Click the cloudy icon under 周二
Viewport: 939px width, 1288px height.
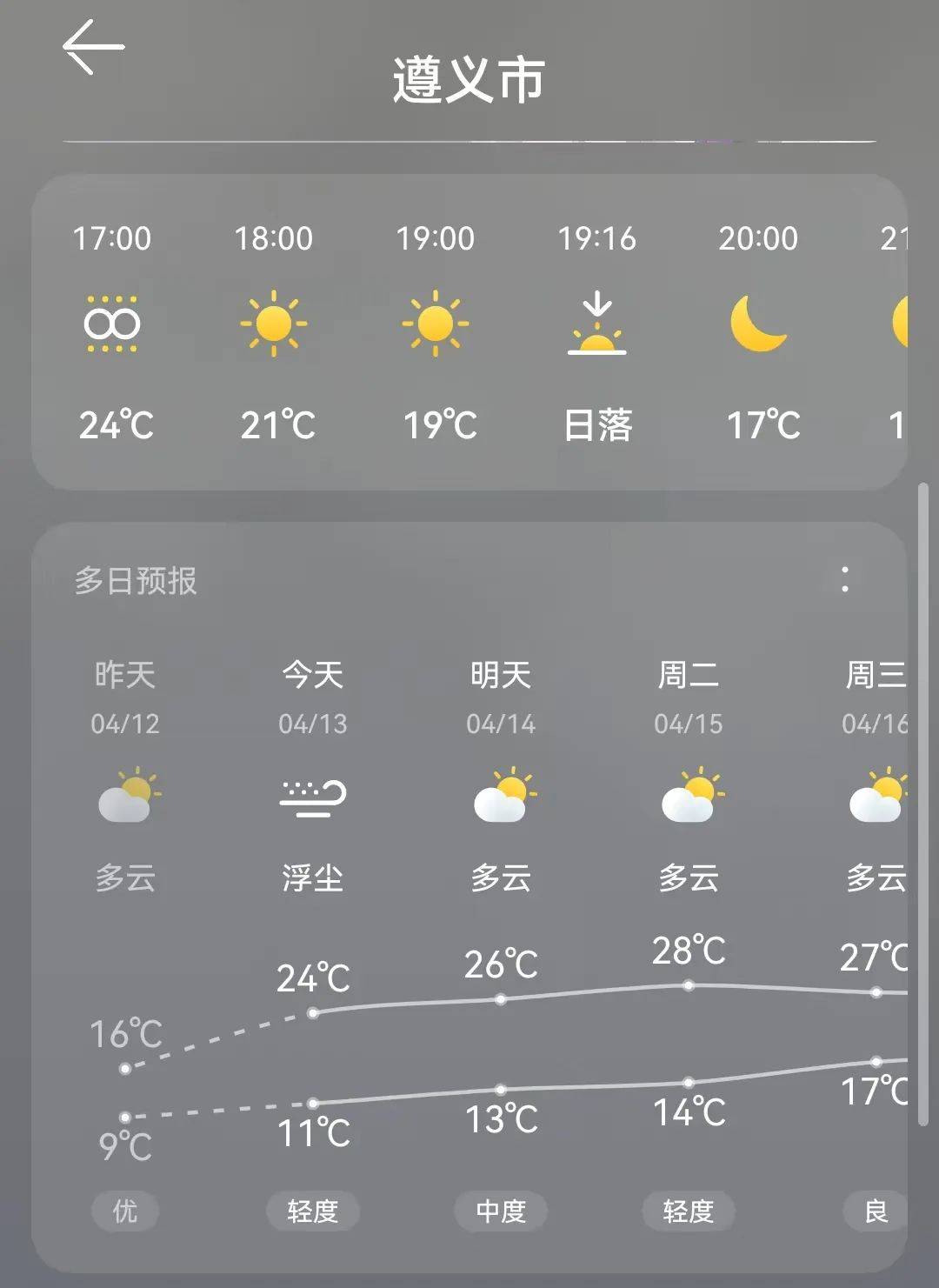click(x=689, y=796)
